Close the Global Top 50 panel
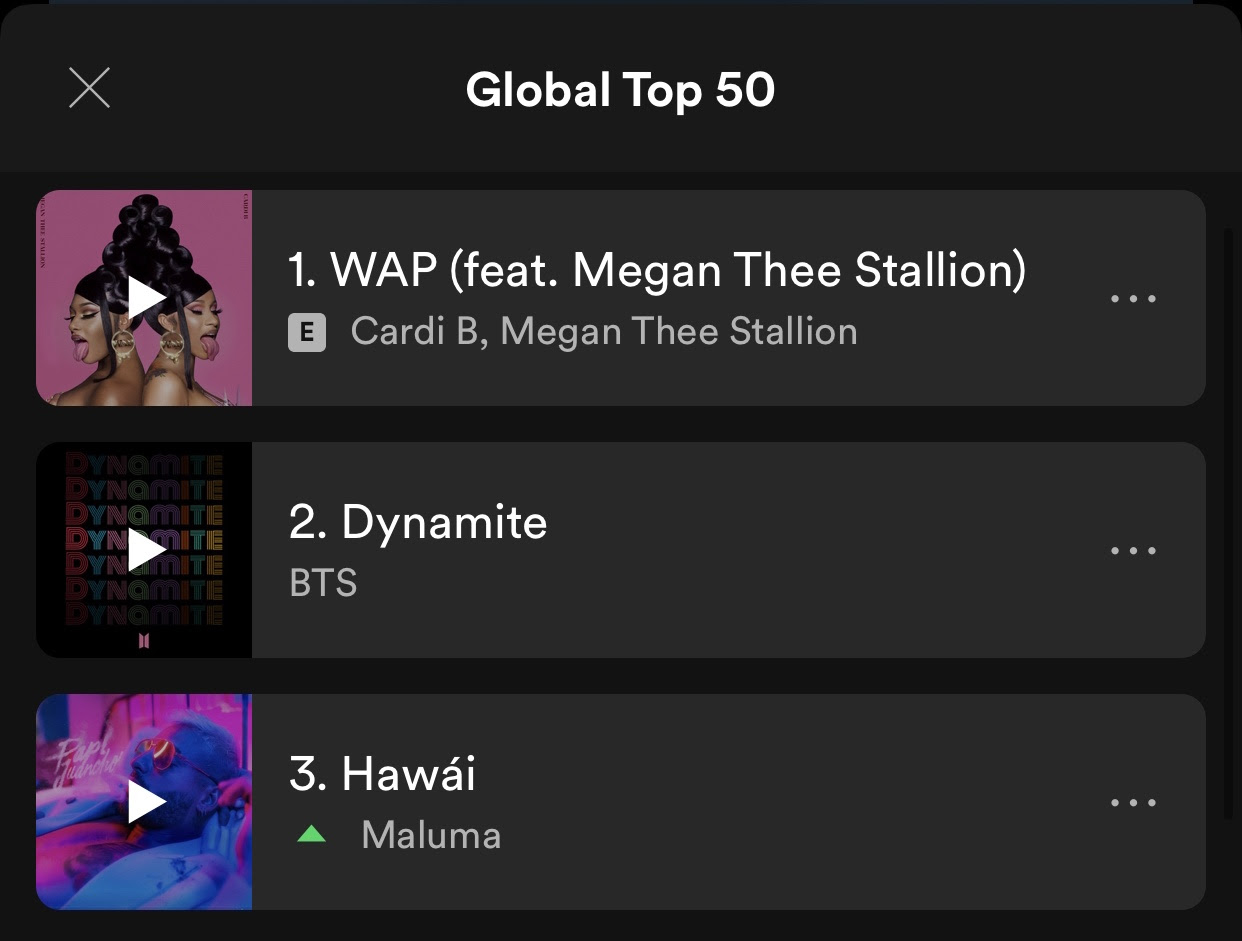This screenshot has width=1242, height=941. point(89,88)
